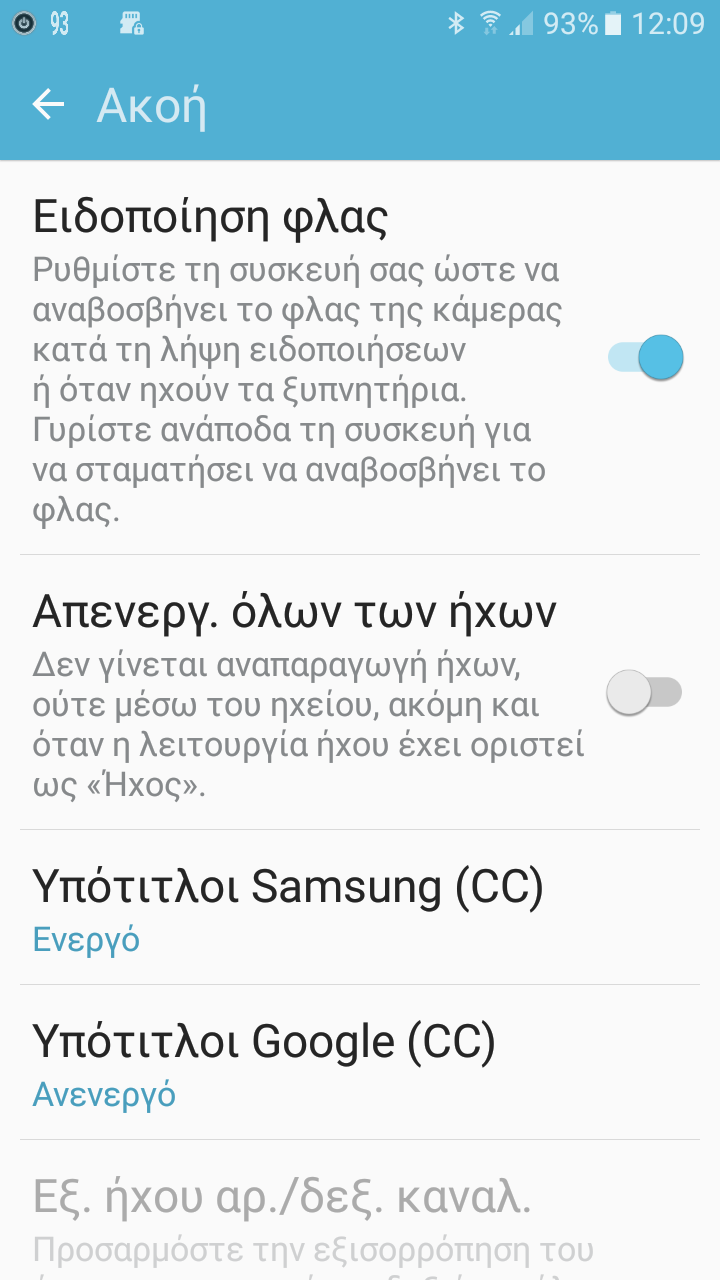This screenshot has width=720, height=1280.
Task: Turn off the Ειδοποίηση φλας switch
Action: pos(645,357)
